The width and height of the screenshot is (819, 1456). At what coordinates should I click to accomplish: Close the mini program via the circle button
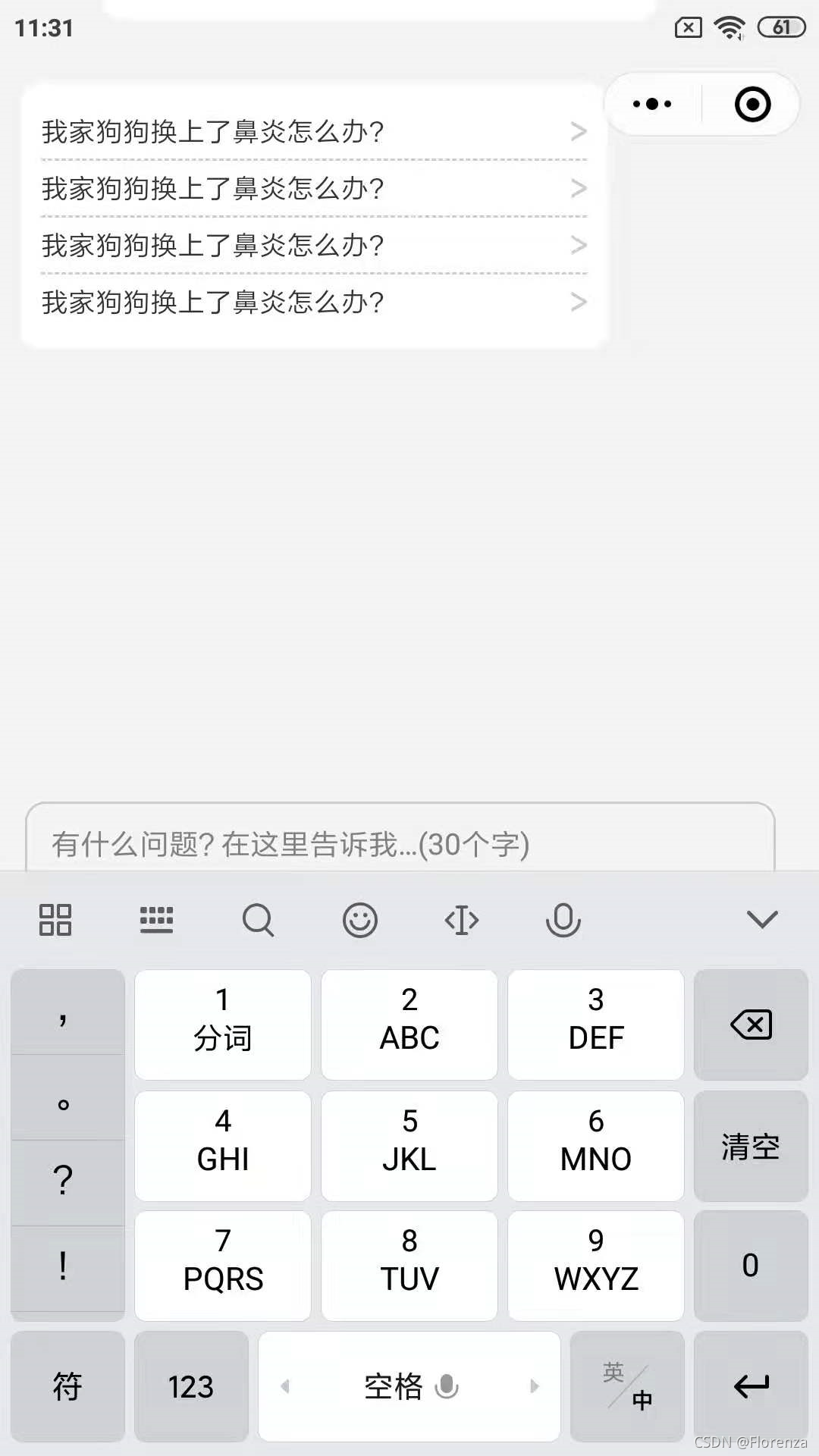(752, 104)
